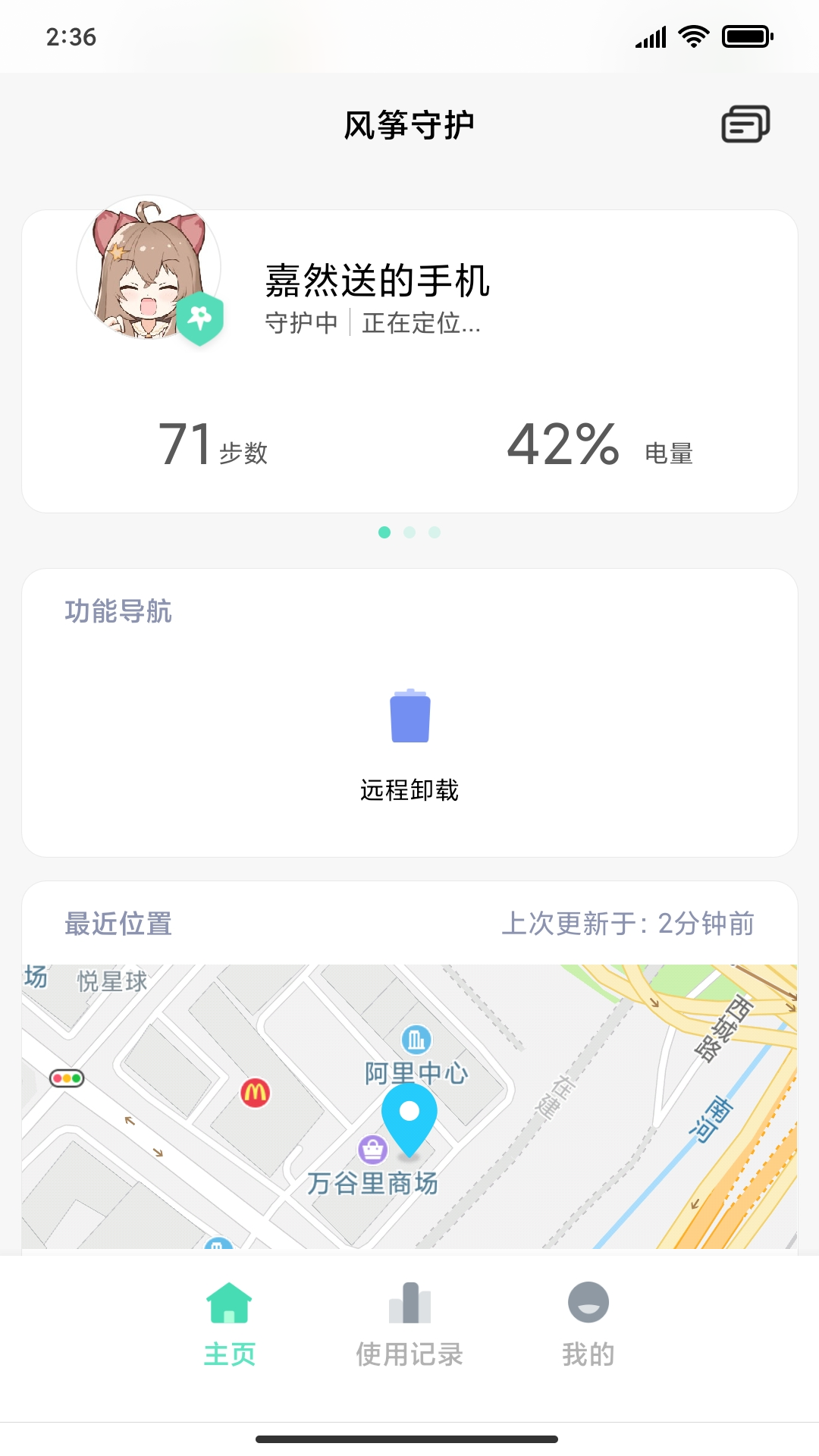
Task: Select the third page indicator dot
Action: click(434, 533)
